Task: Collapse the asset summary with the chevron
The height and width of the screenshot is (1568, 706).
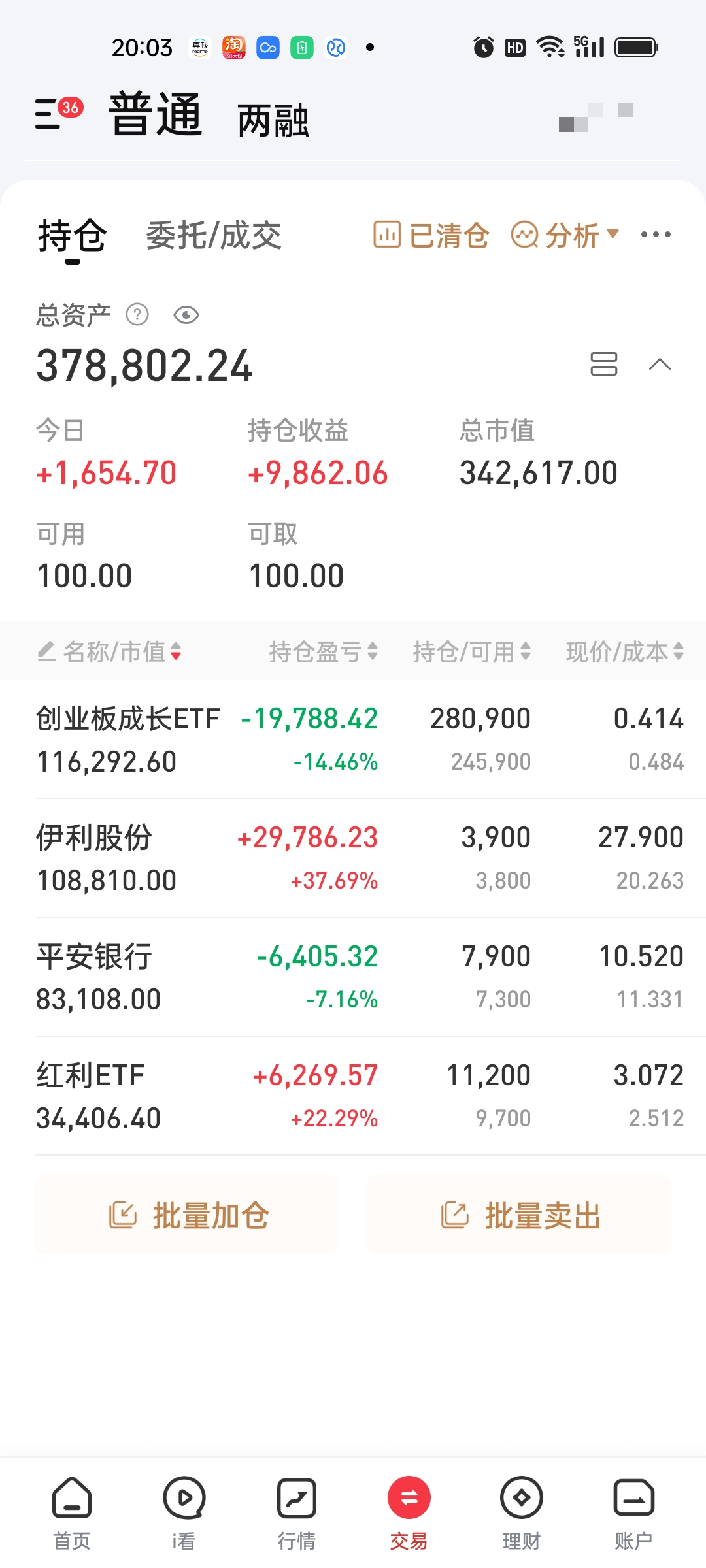Action: 660,364
